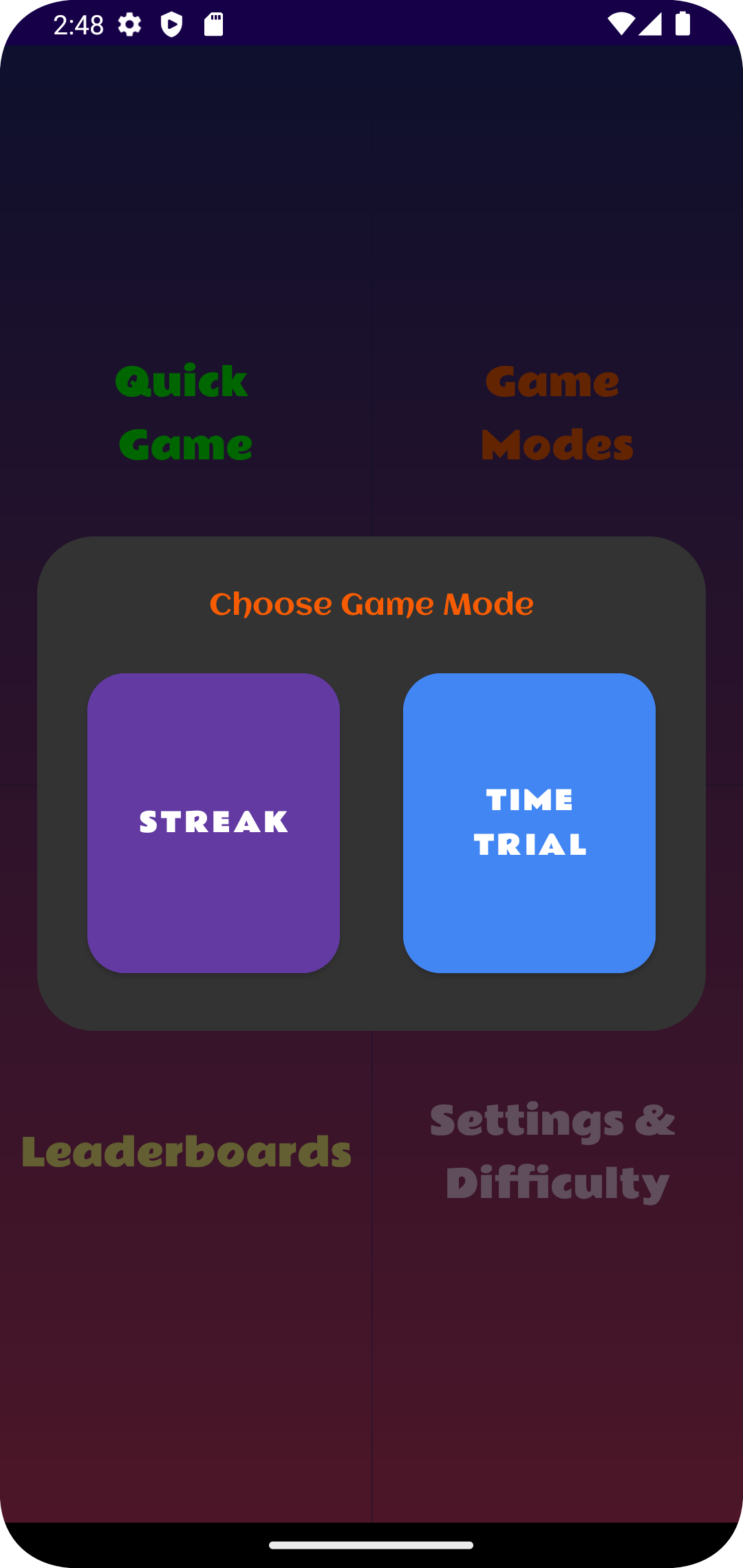Screen dimensions: 743x1568
Task: View the Leaderboards
Action: coord(186,1152)
